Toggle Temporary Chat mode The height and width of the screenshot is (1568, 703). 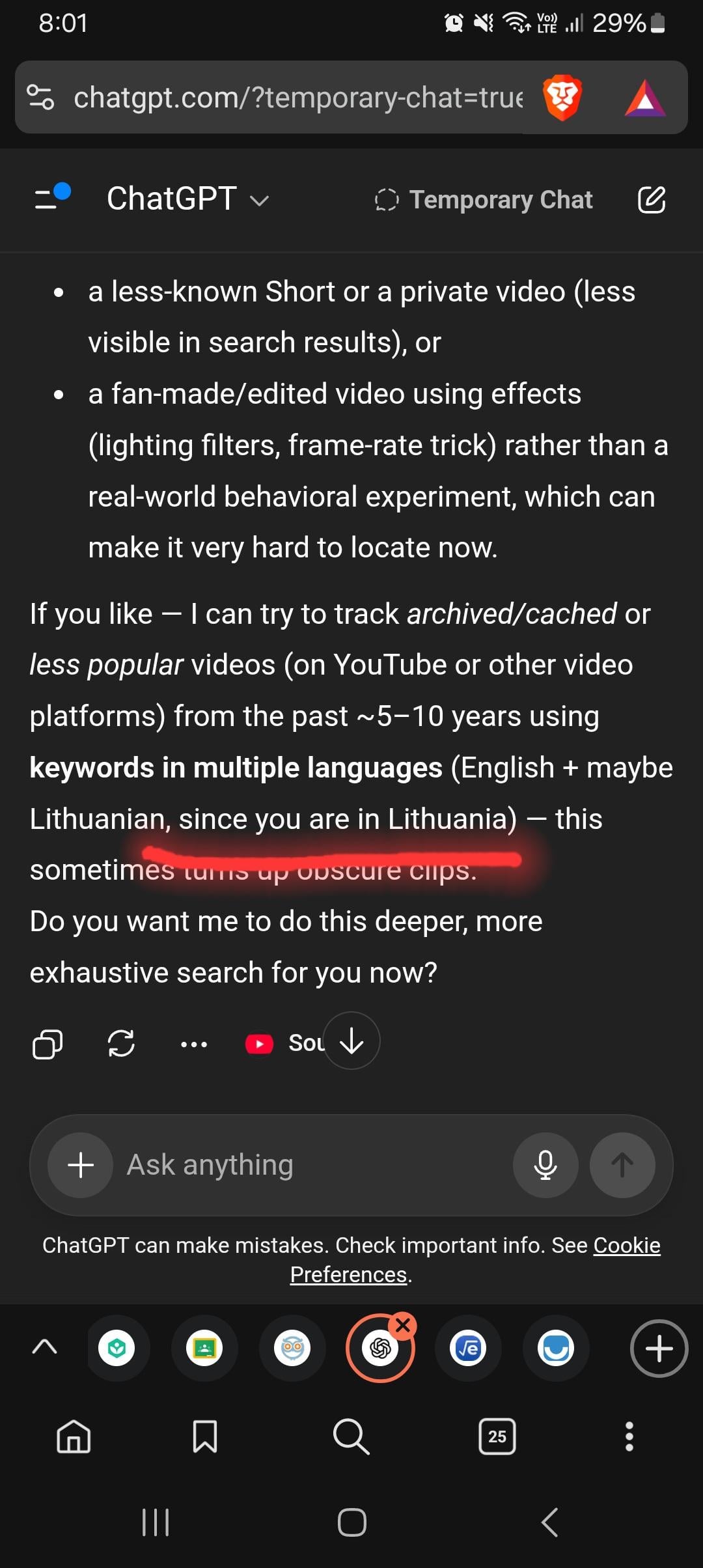click(484, 199)
